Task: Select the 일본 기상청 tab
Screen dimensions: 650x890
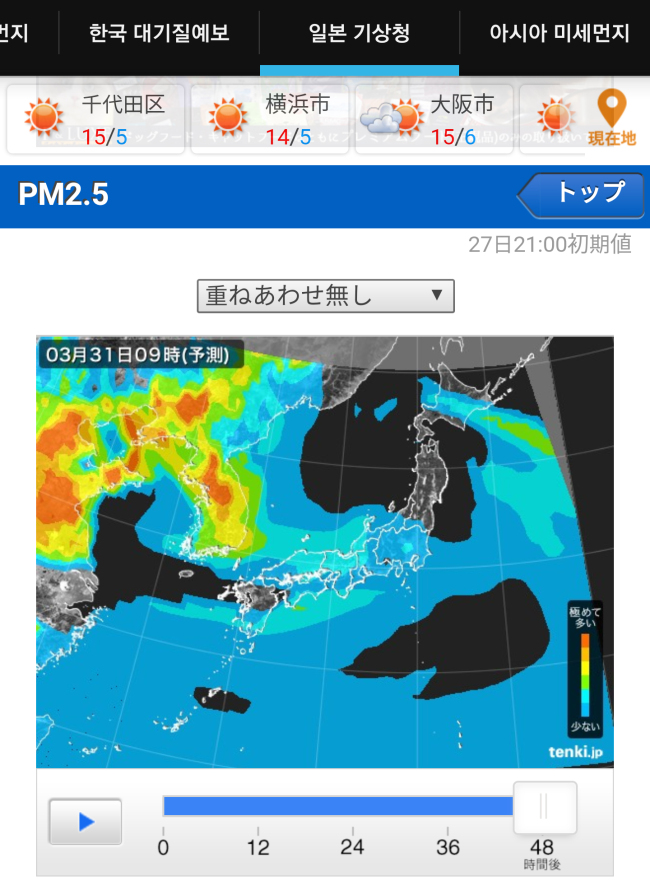Action: [359, 33]
